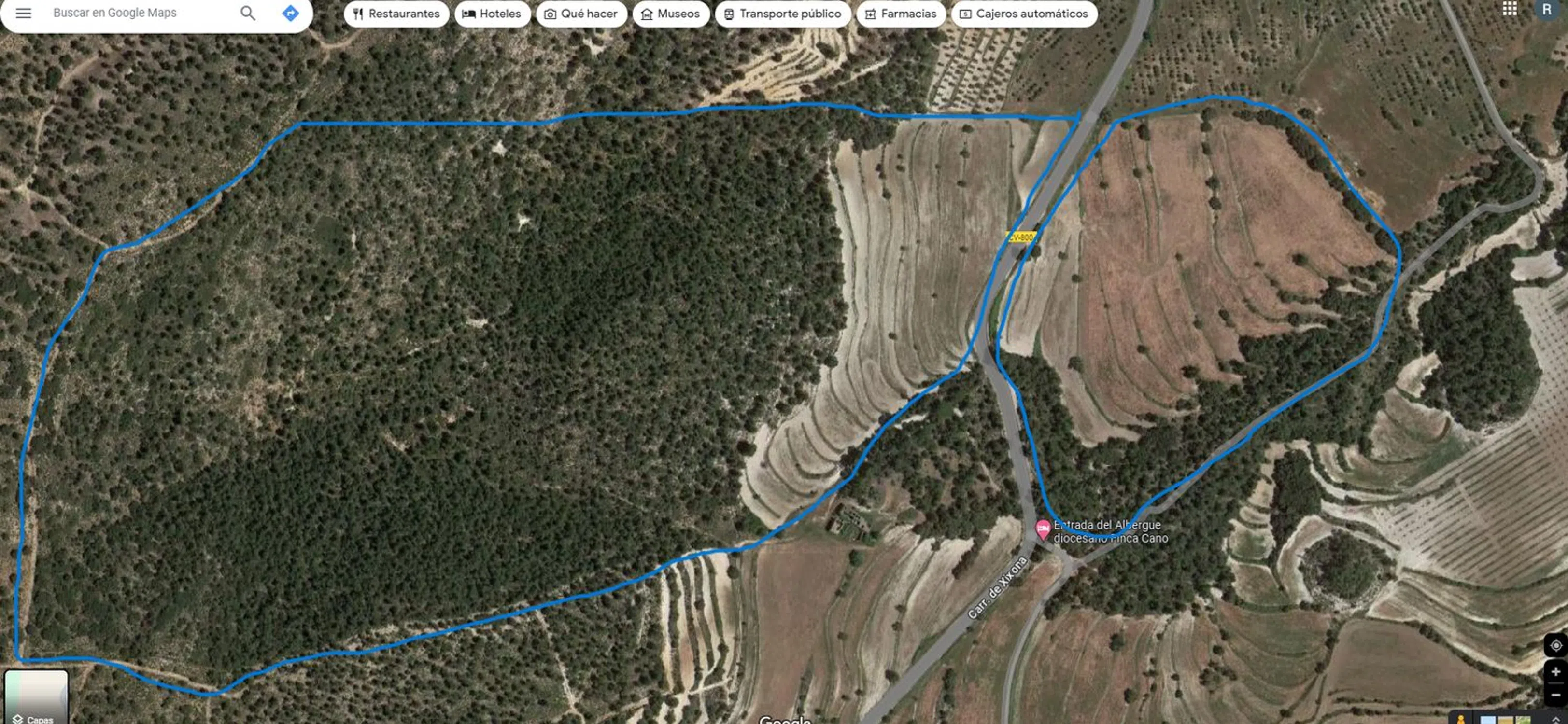Open the Capas layers switcher
This screenshot has height=724, width=1568.
36,697
